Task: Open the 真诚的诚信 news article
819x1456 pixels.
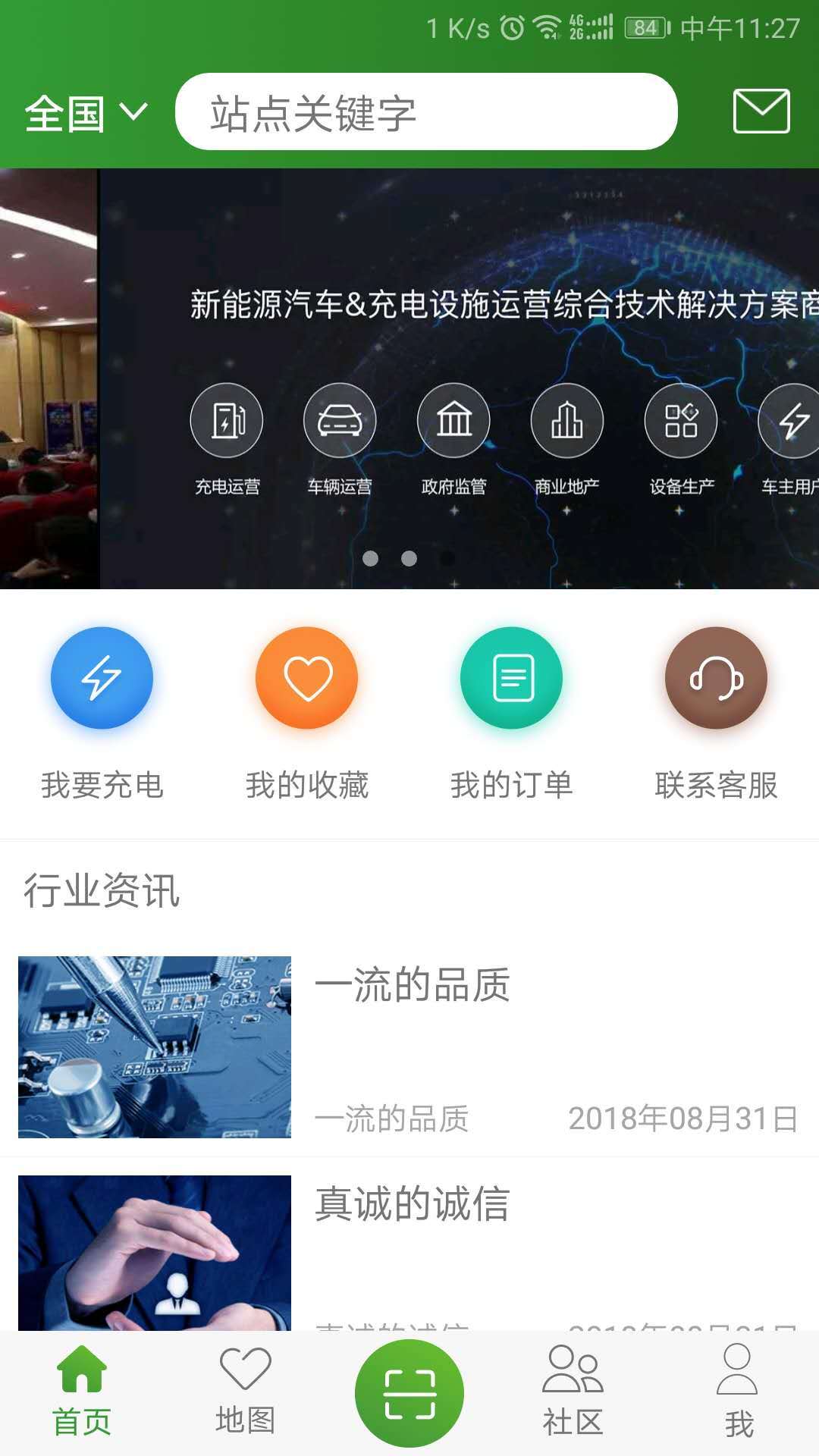Action: click(409, 1251)
